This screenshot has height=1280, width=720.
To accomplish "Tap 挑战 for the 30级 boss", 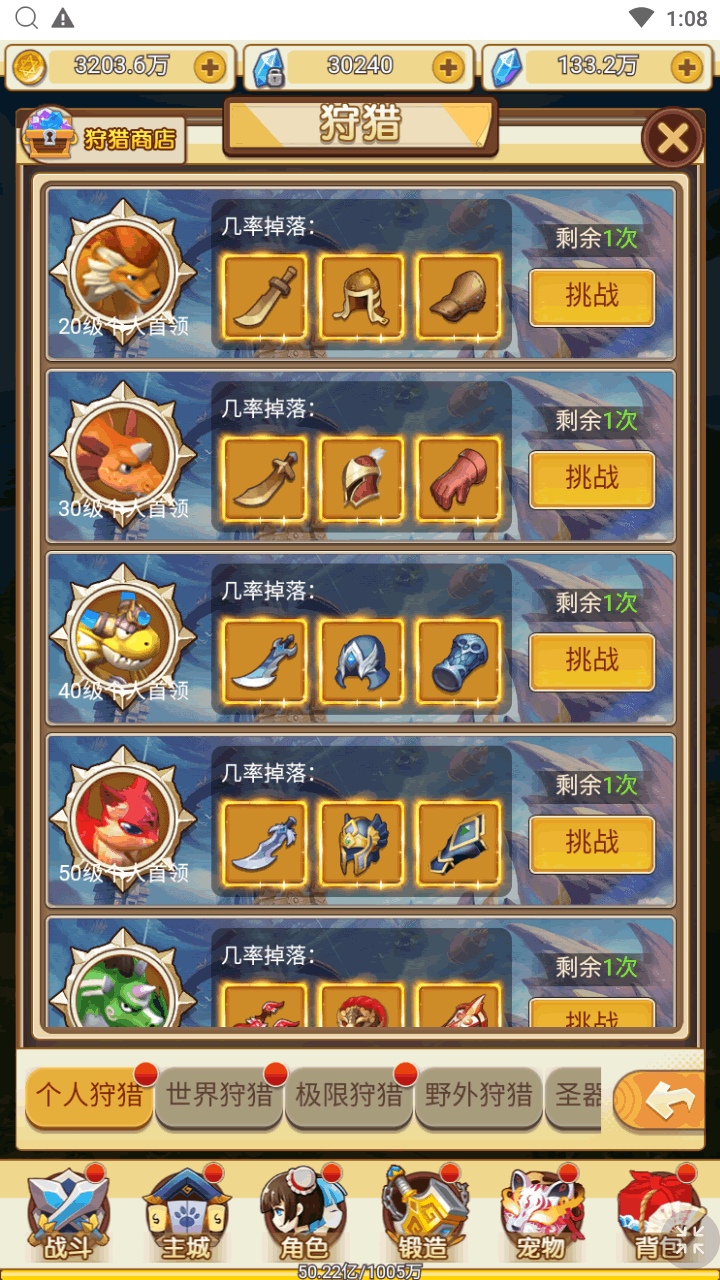I will 592,478.
